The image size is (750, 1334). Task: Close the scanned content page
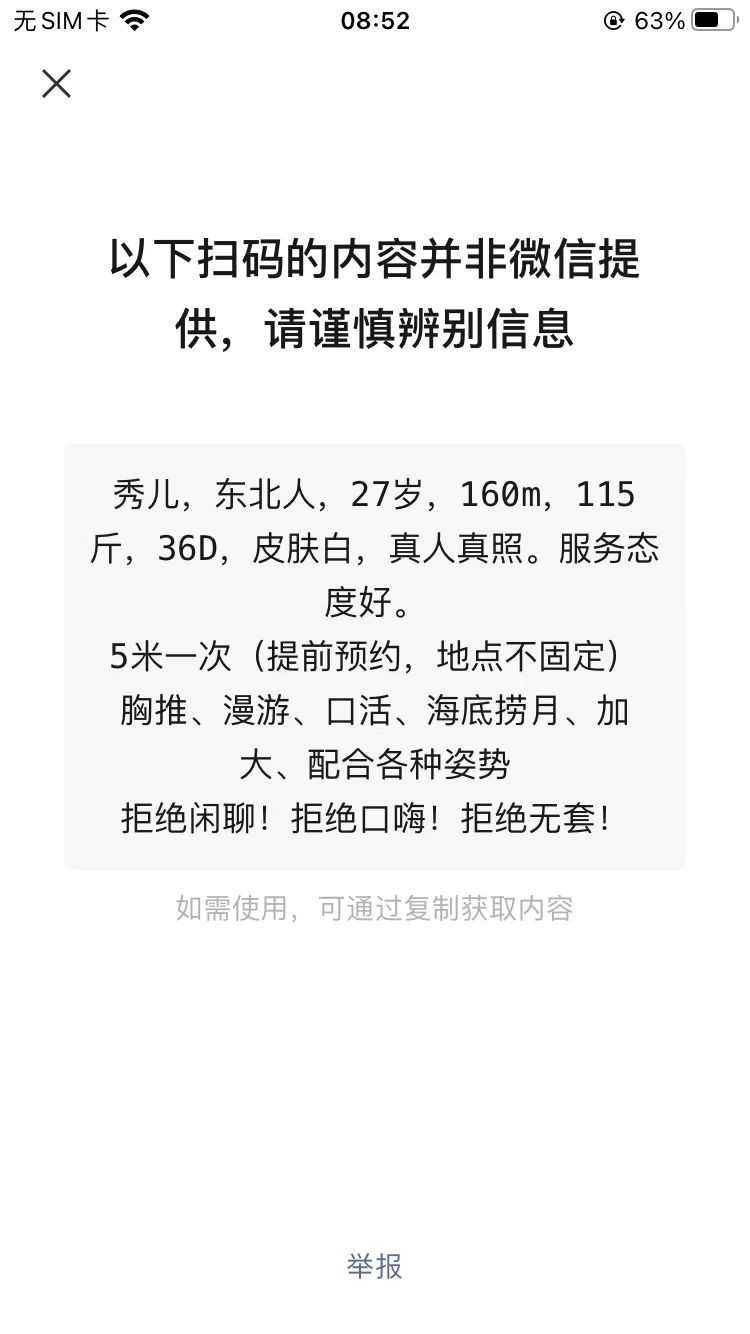[57, 84]
